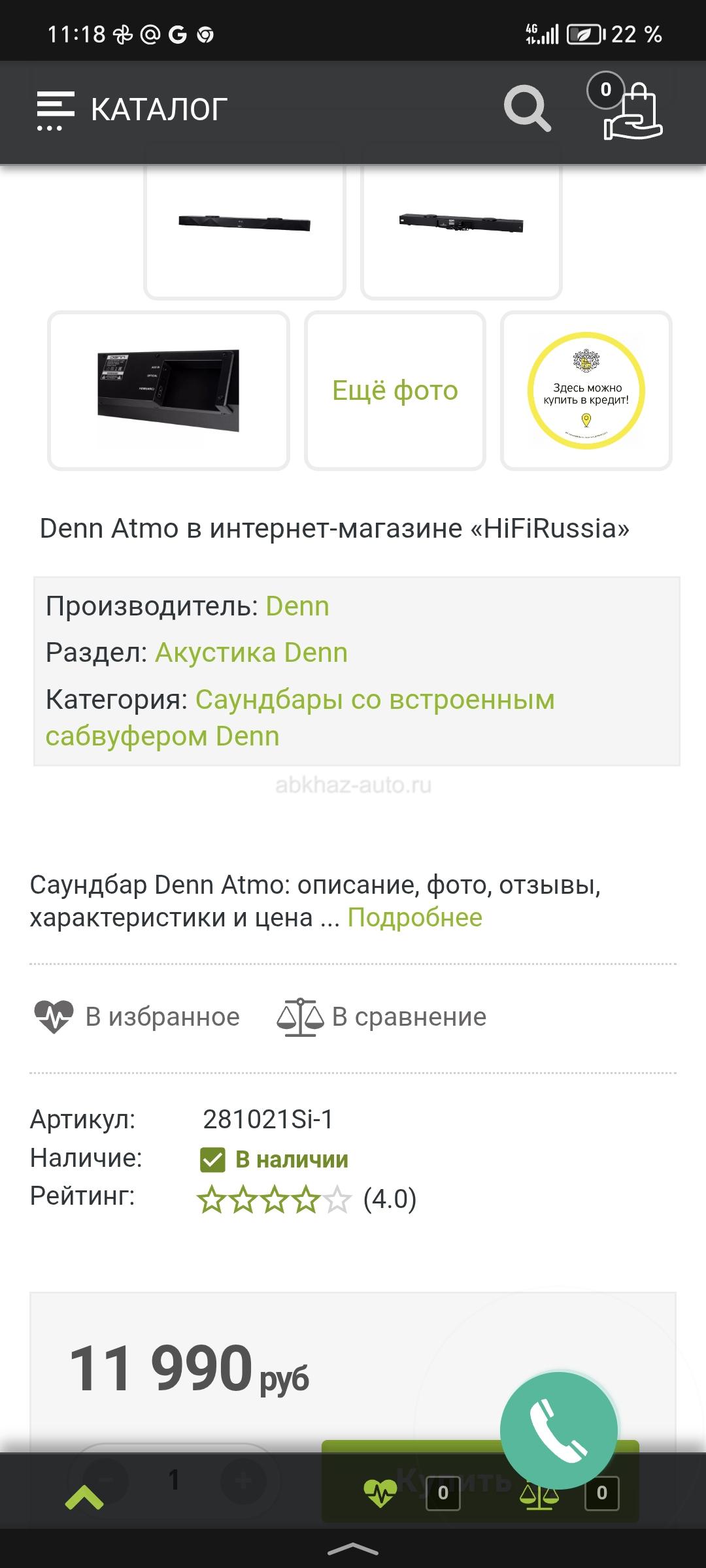Tap Ещё фото to see more photos
The height and width of the screenshot is (1568, 706).
(395, 391)
